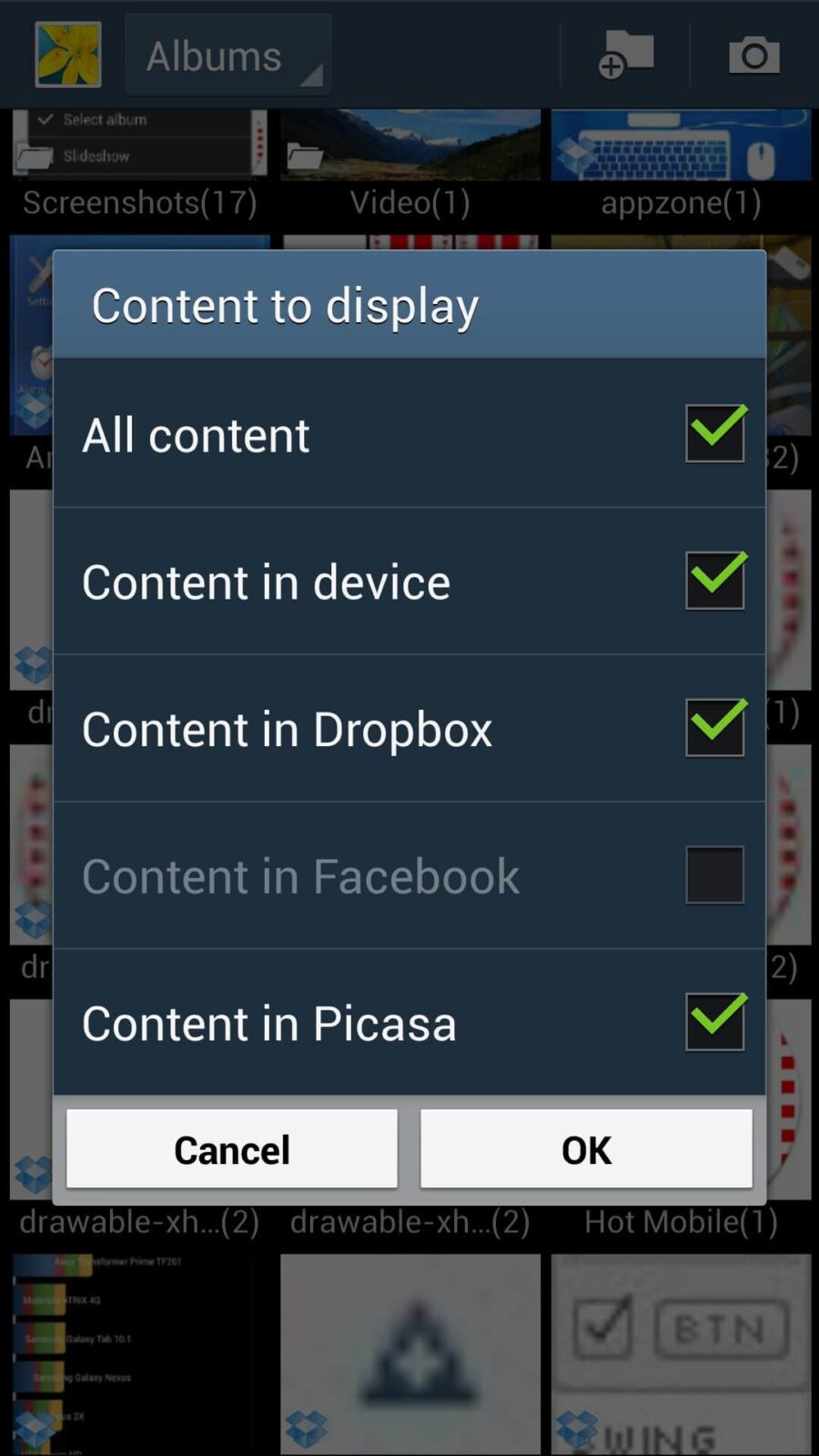Toggle the Content in device checkbox
Viewport: 819px width, 1456px height.
click(x=714, y=581)
